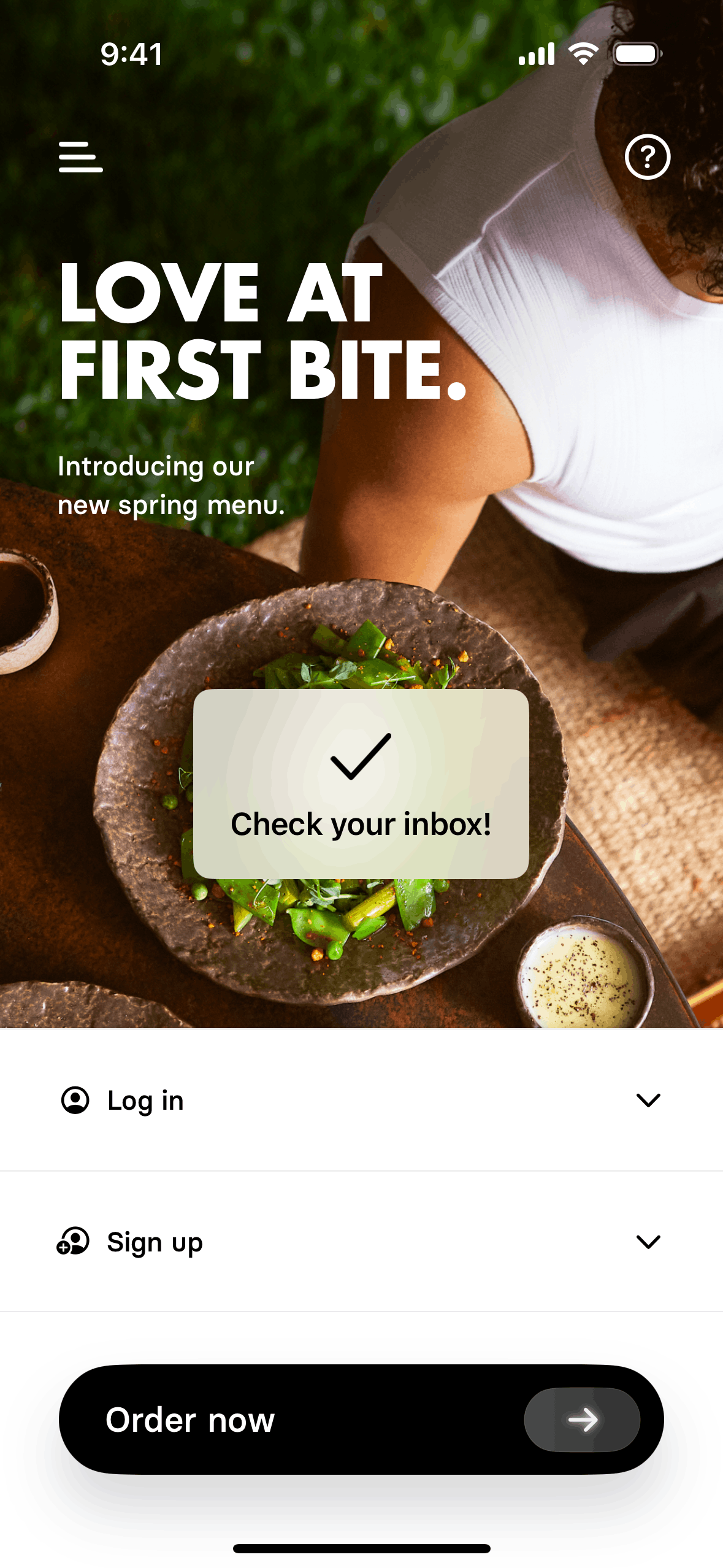Viewport: 723px width, 1568px height.
Task: Tap the Order now button
Action: (361, 1419)
